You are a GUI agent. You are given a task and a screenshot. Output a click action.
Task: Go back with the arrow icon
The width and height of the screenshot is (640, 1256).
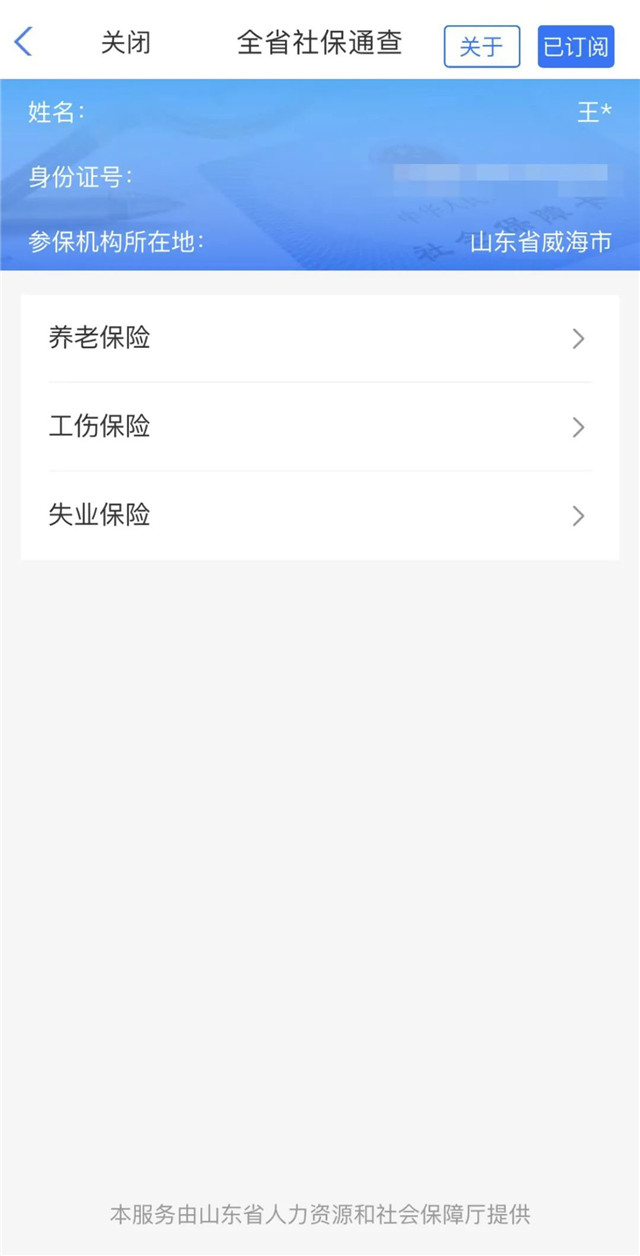(24, 43)
